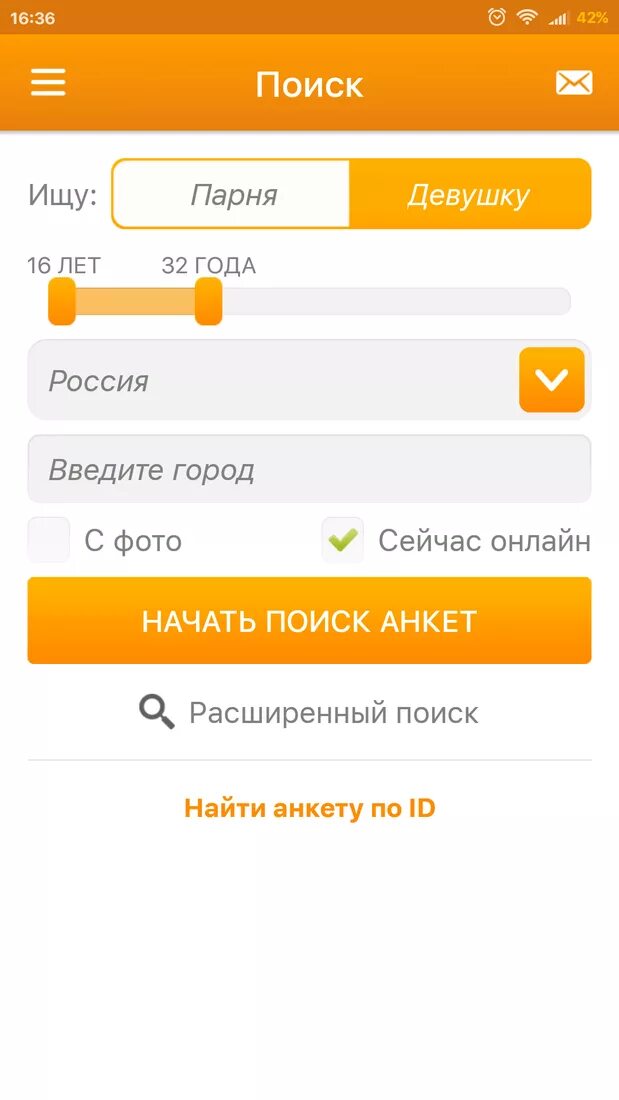
Task: Open the hamburger menu
Action: [48, 82]
